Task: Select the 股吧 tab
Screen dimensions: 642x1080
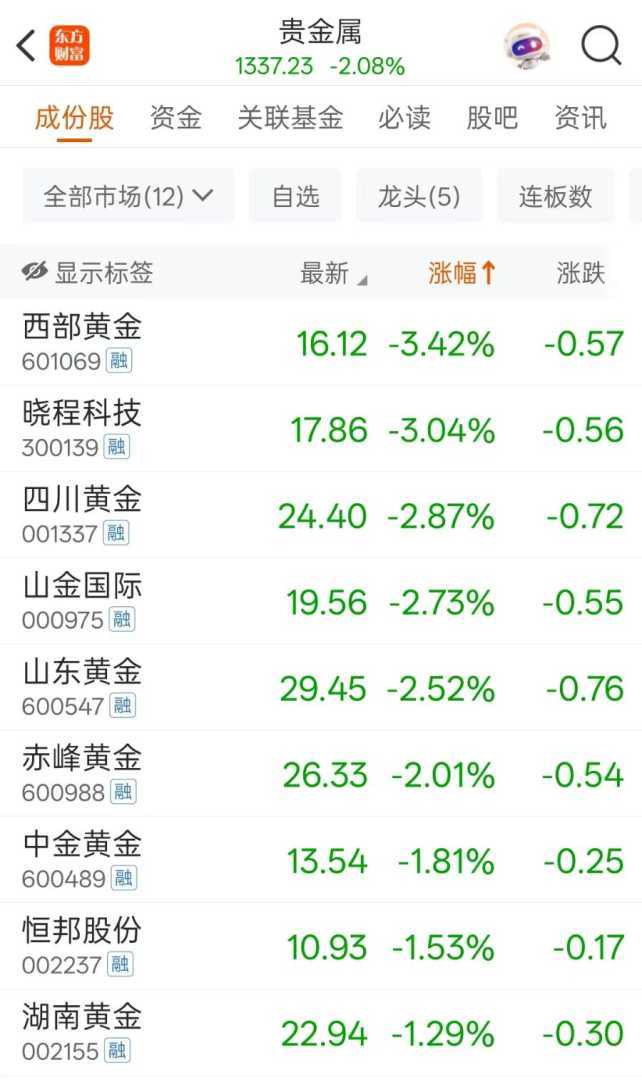Action: [x=492, y=118]
